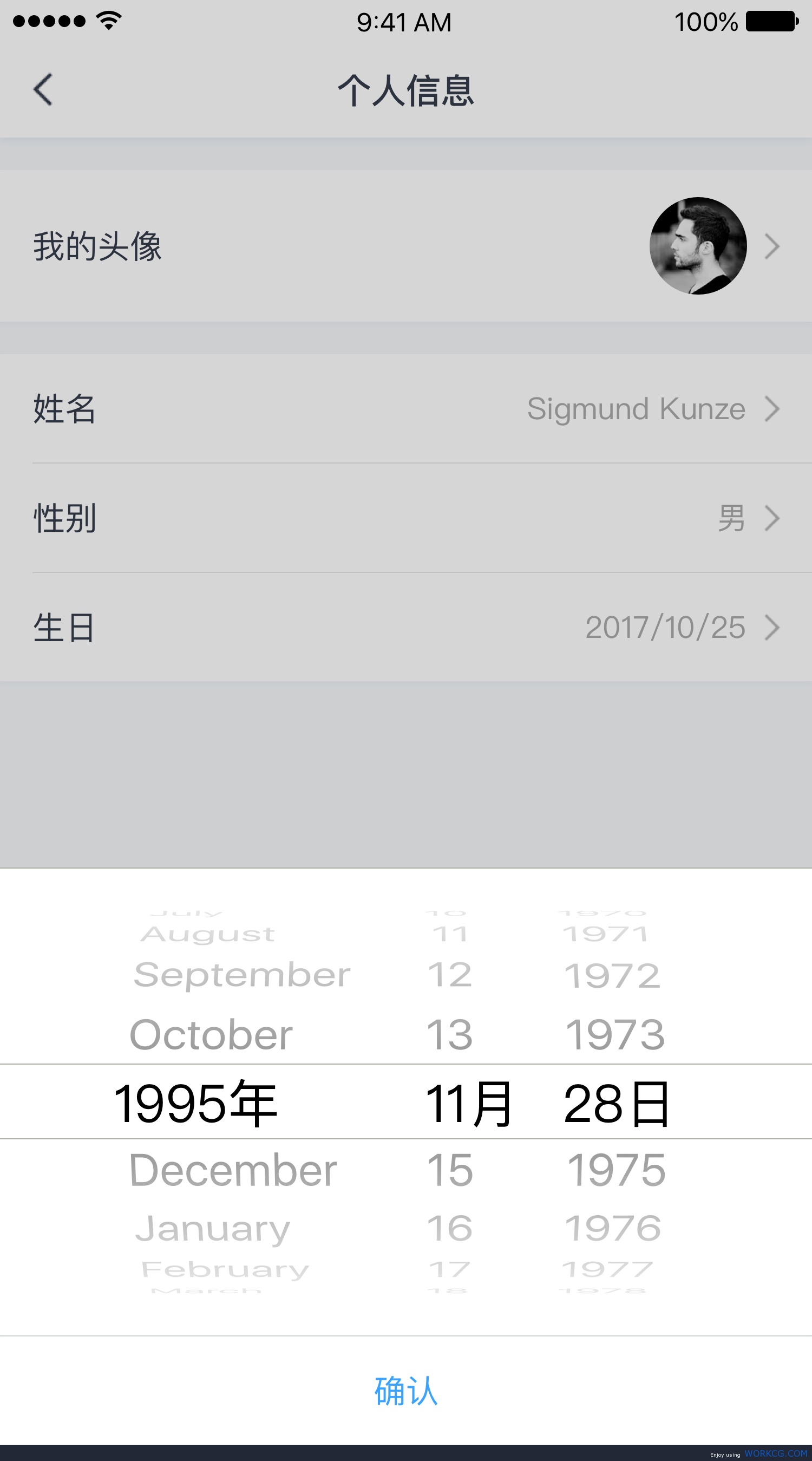Image resolution: width=812 pixels, height=1461 pixels.
Task: Select October in the date picker
Action: (211, 1034)
